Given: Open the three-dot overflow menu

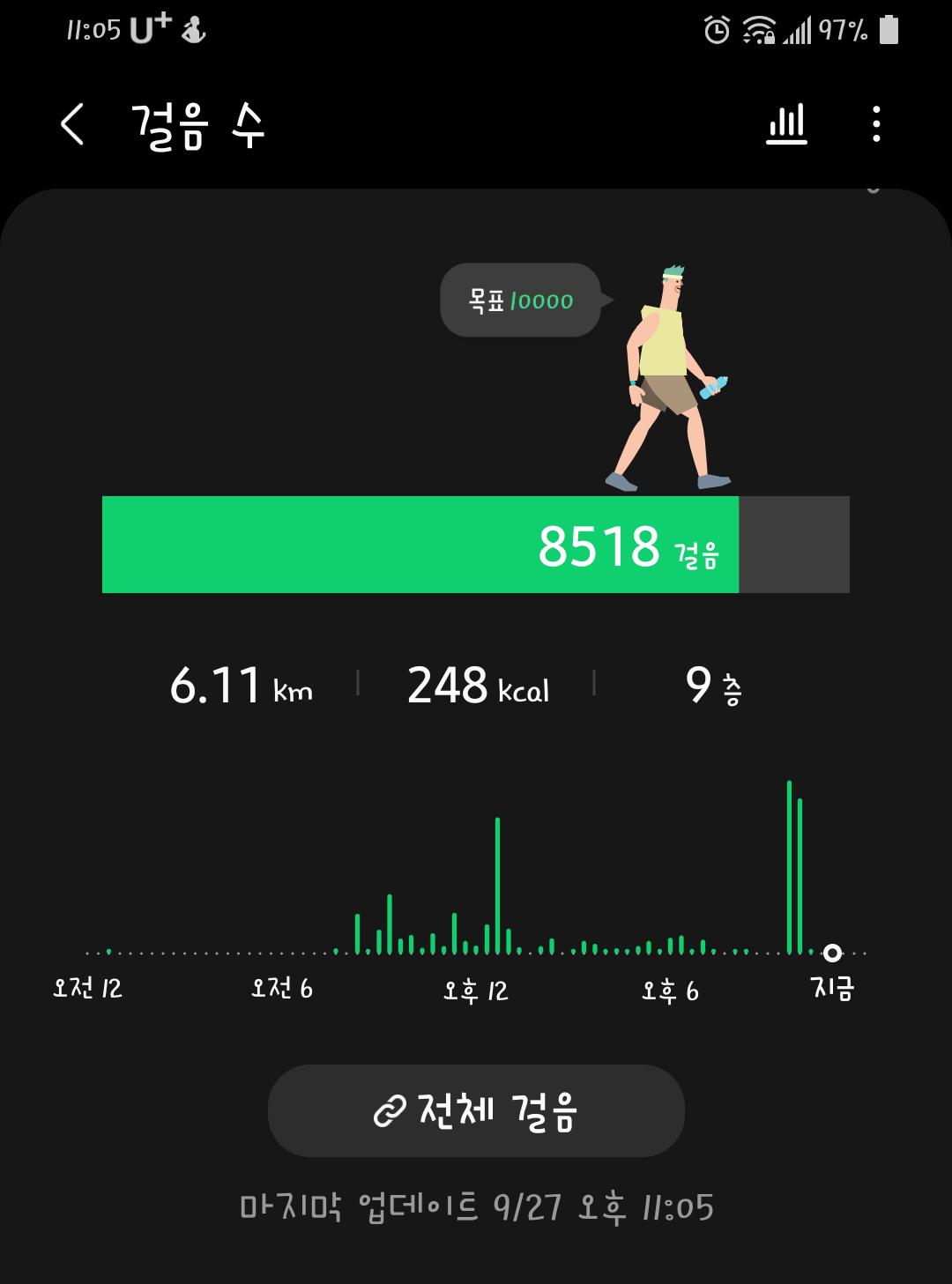Looking at the screenshot, I should 875,124.
